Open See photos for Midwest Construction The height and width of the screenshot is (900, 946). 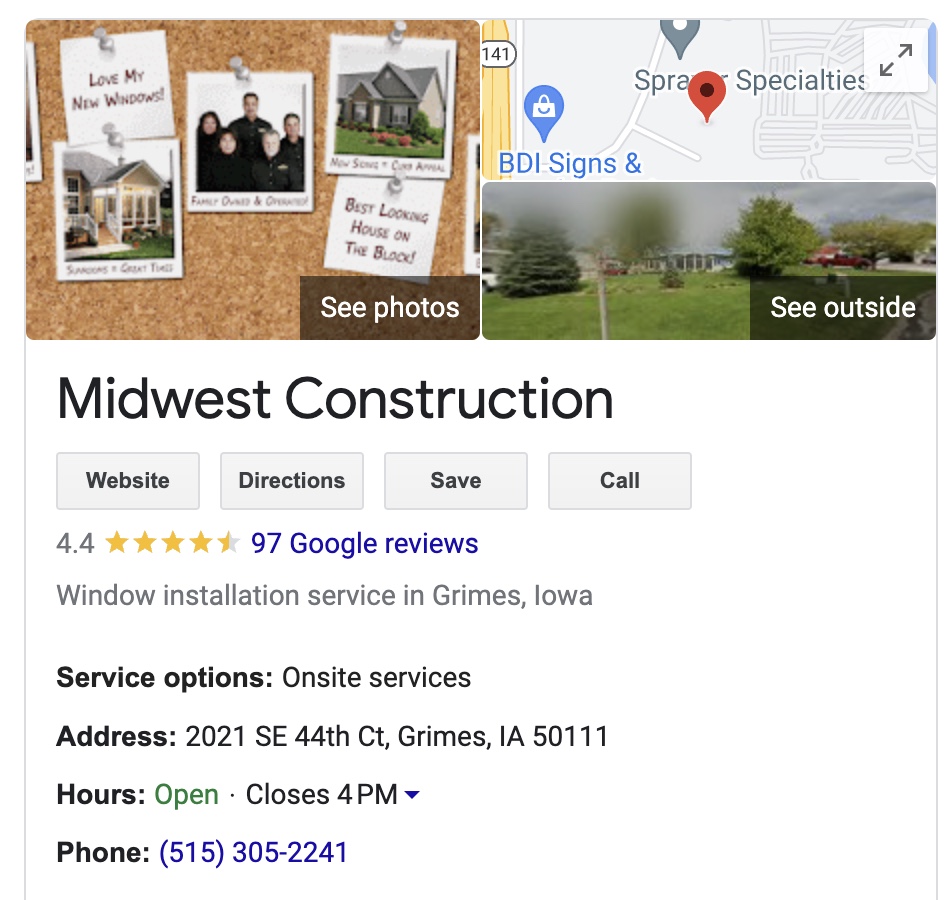[389, 308]
